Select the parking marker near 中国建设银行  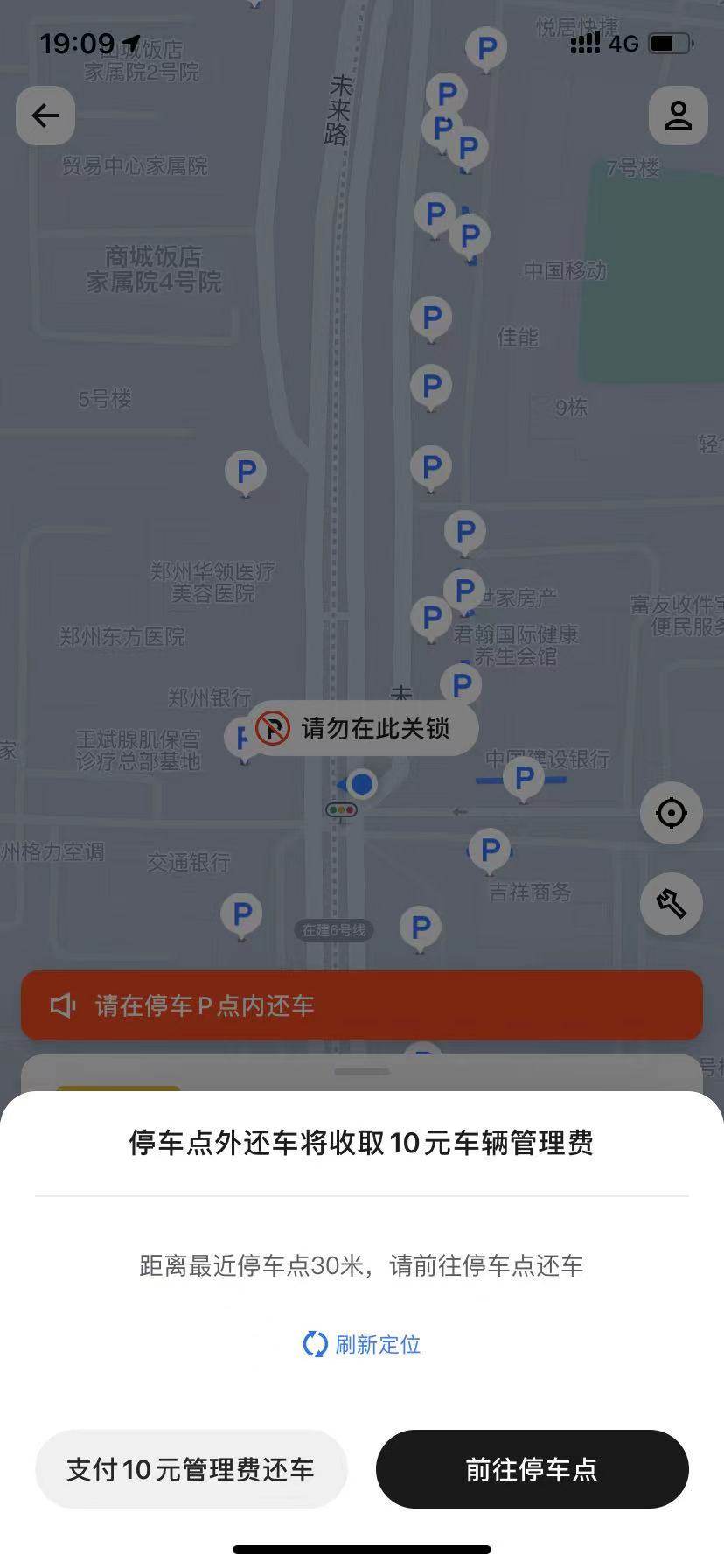pyautogui.click(x=524, y=777)
